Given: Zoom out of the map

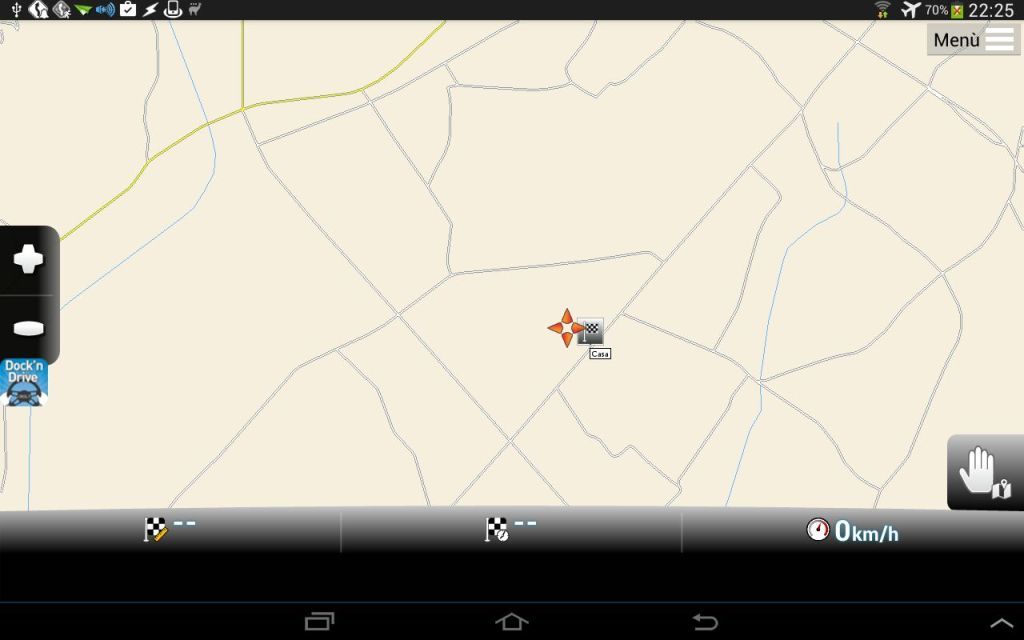Looking at the screenshot, I should pos(28,328).
